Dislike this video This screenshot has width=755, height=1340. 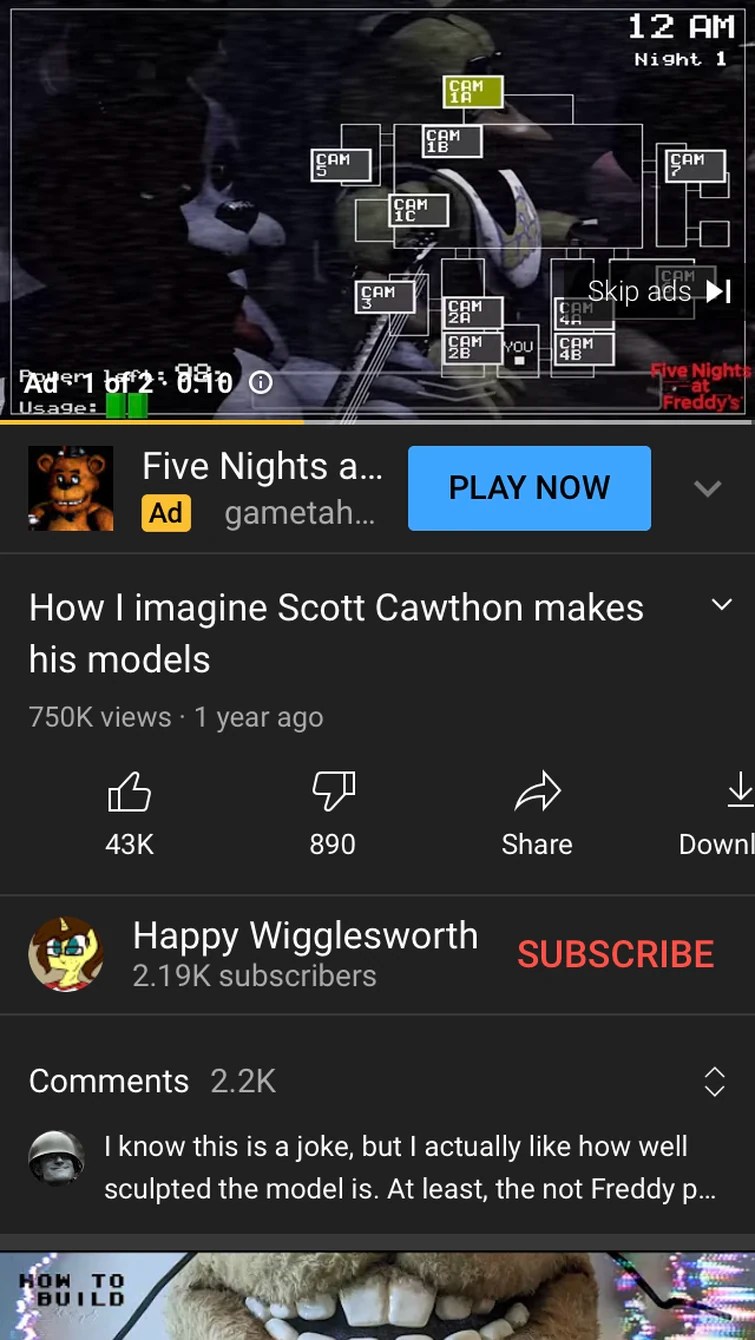point(332,795)
